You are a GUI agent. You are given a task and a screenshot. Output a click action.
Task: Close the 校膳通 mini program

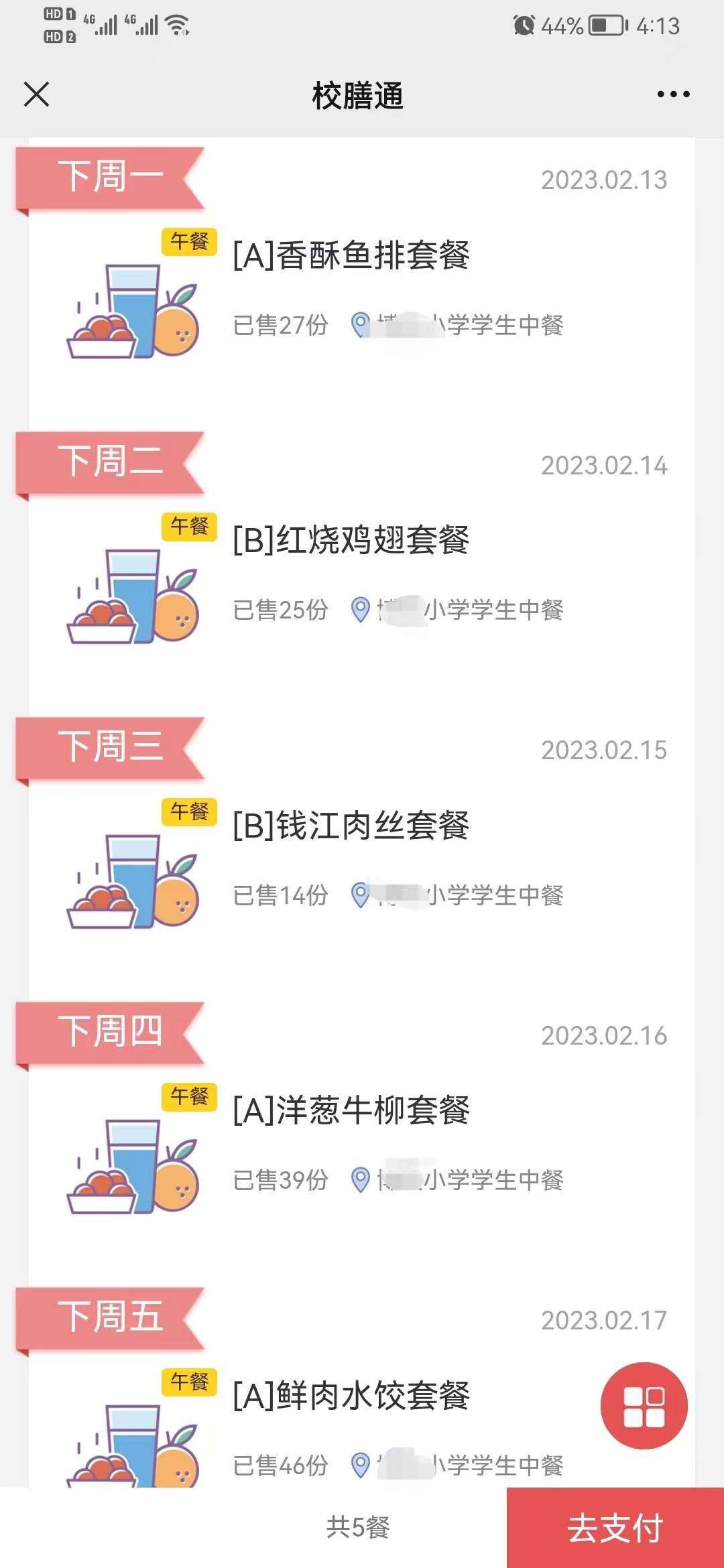[36, 94]
